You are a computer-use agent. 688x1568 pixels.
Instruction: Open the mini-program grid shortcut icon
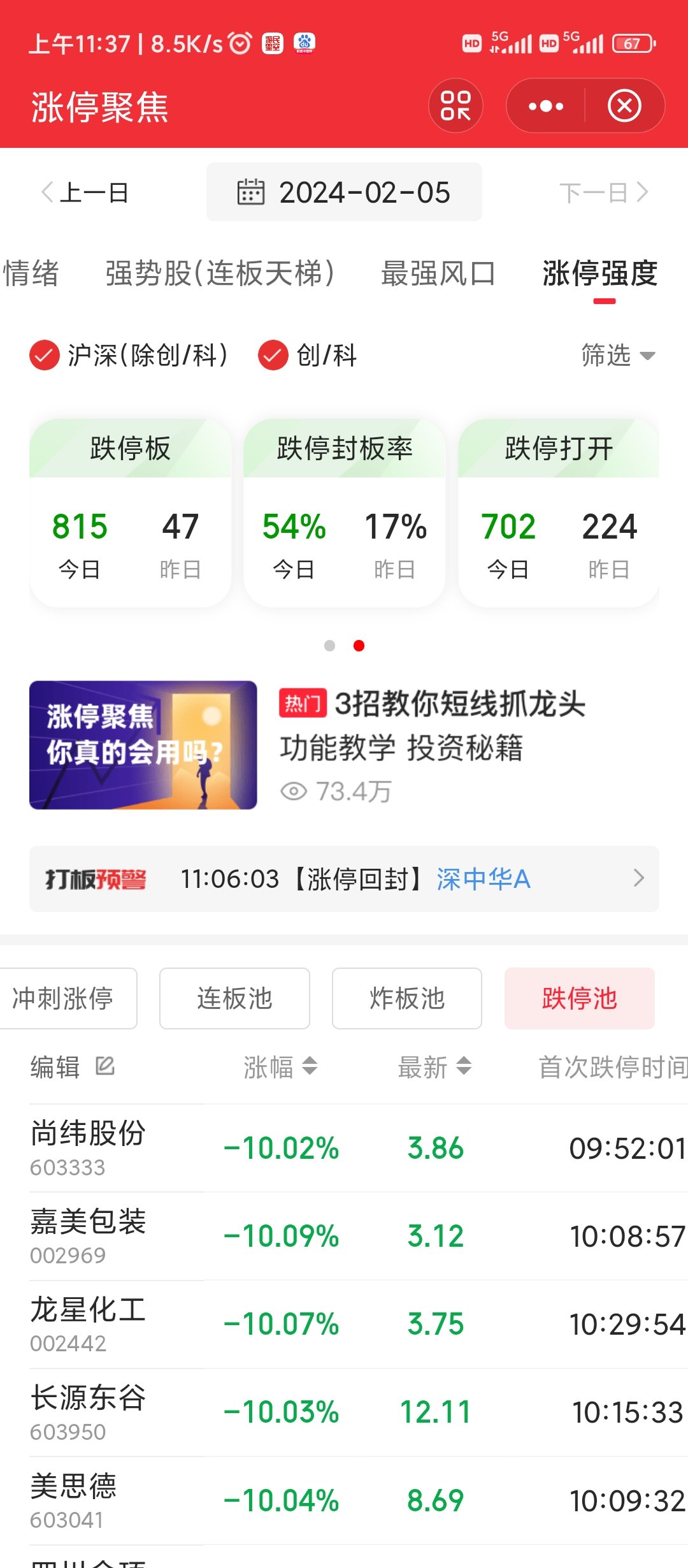click(x=455, y=106)
